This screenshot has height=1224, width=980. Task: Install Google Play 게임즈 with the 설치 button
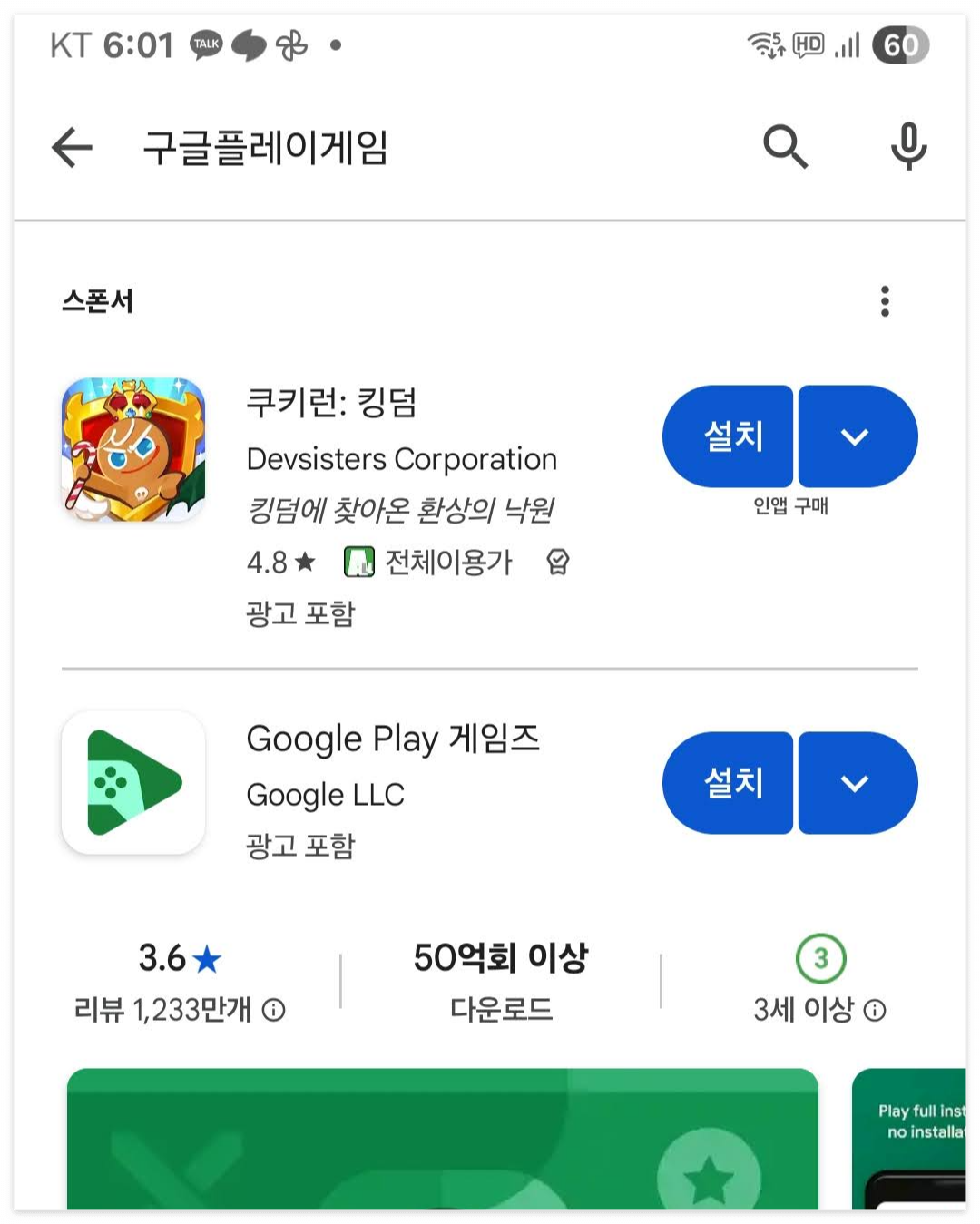[x=730, y=783]
